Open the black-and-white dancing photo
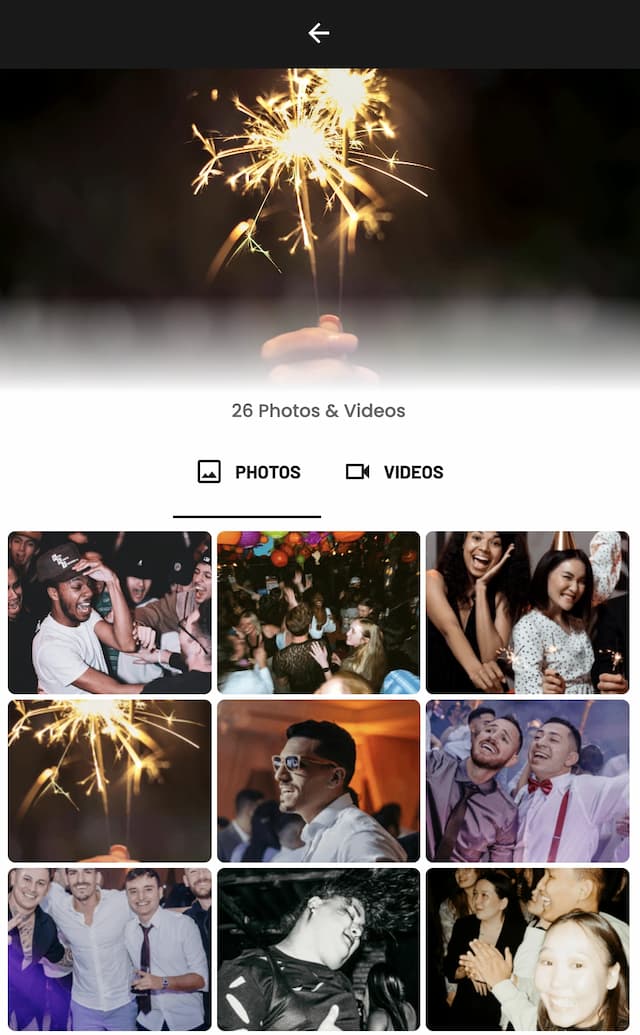Image resolution: width=640 pixels, height=1035 pixels. pos(318,948)
